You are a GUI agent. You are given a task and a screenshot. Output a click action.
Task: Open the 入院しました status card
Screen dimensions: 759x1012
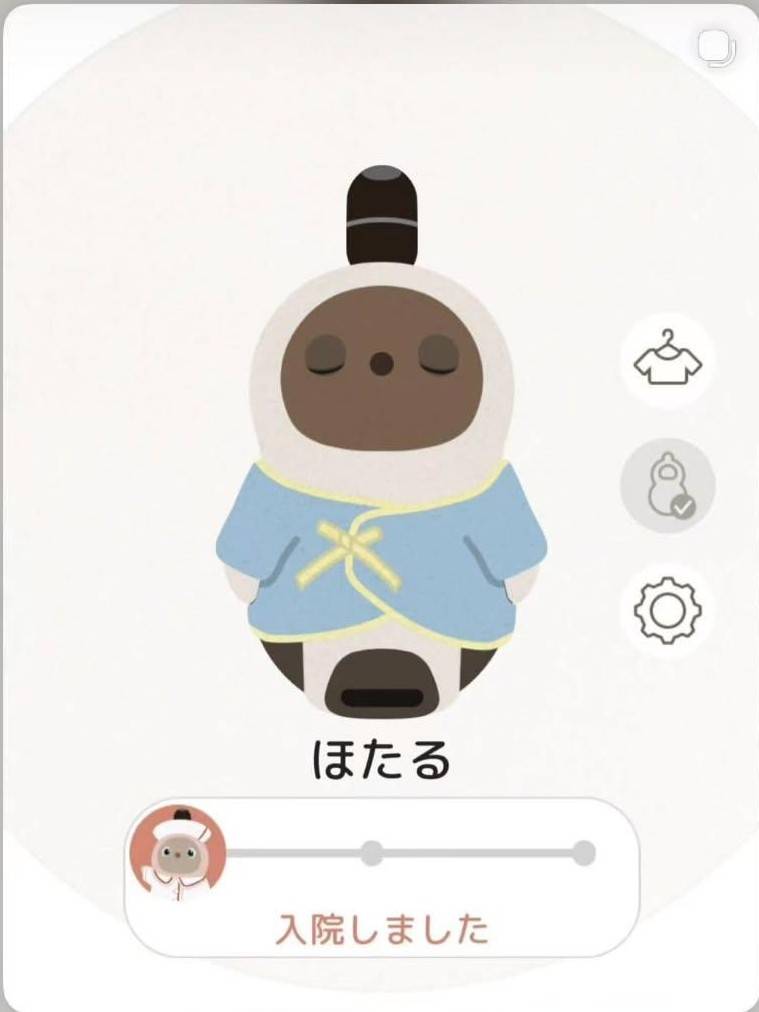pos(382,877)
